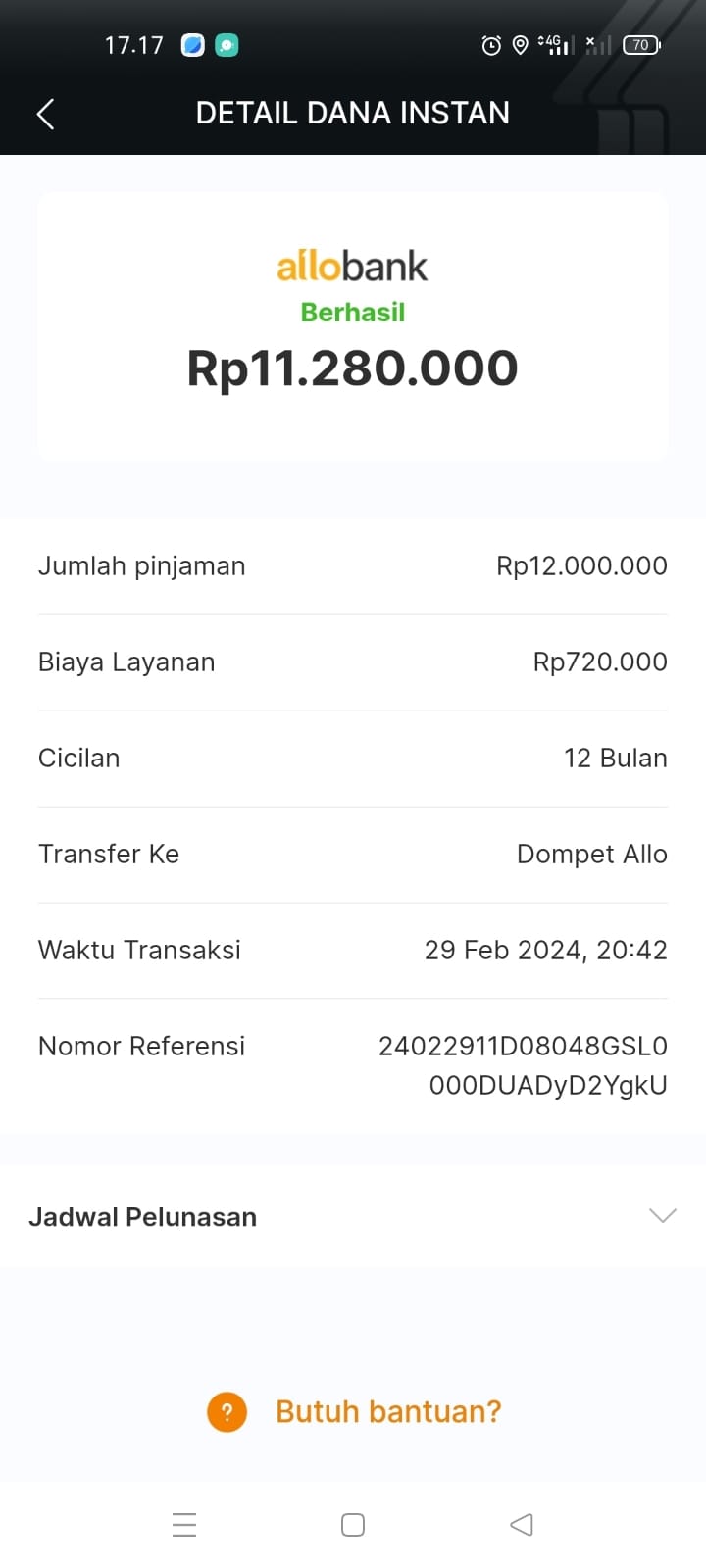Tap the system home button
The width and height of the screenshot is (706, 1568).
353,1525
